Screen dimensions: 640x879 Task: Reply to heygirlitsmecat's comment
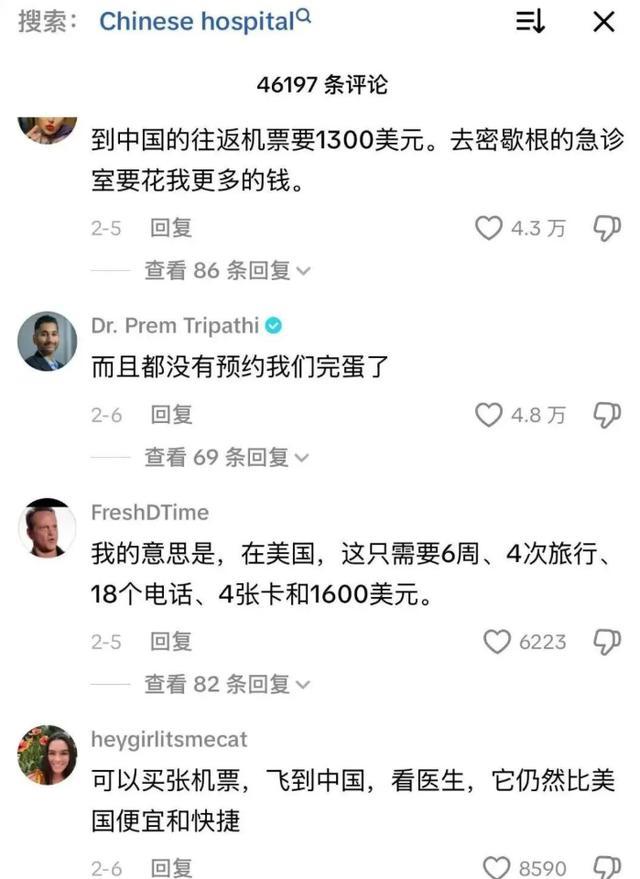(x=171, y=868)
